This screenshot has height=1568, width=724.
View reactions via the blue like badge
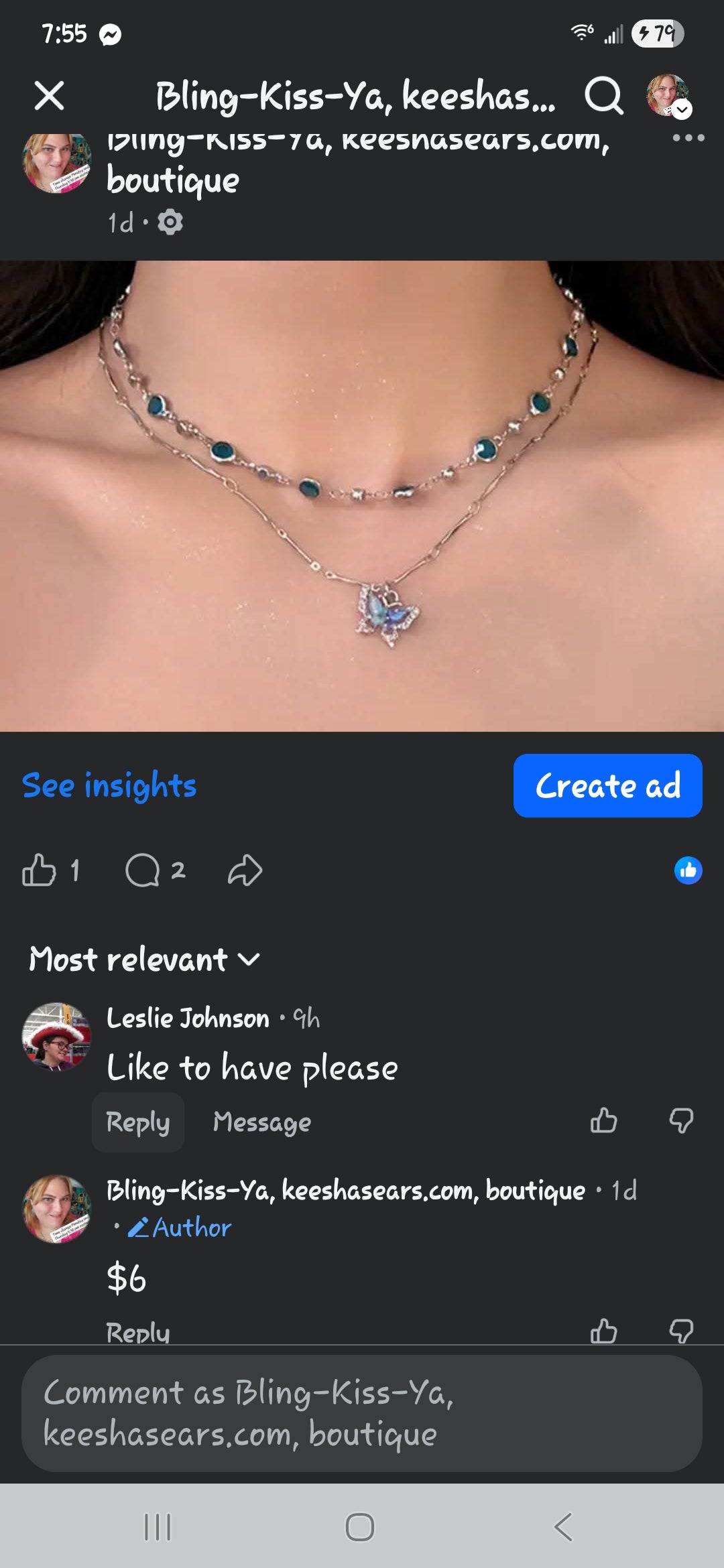688,870
